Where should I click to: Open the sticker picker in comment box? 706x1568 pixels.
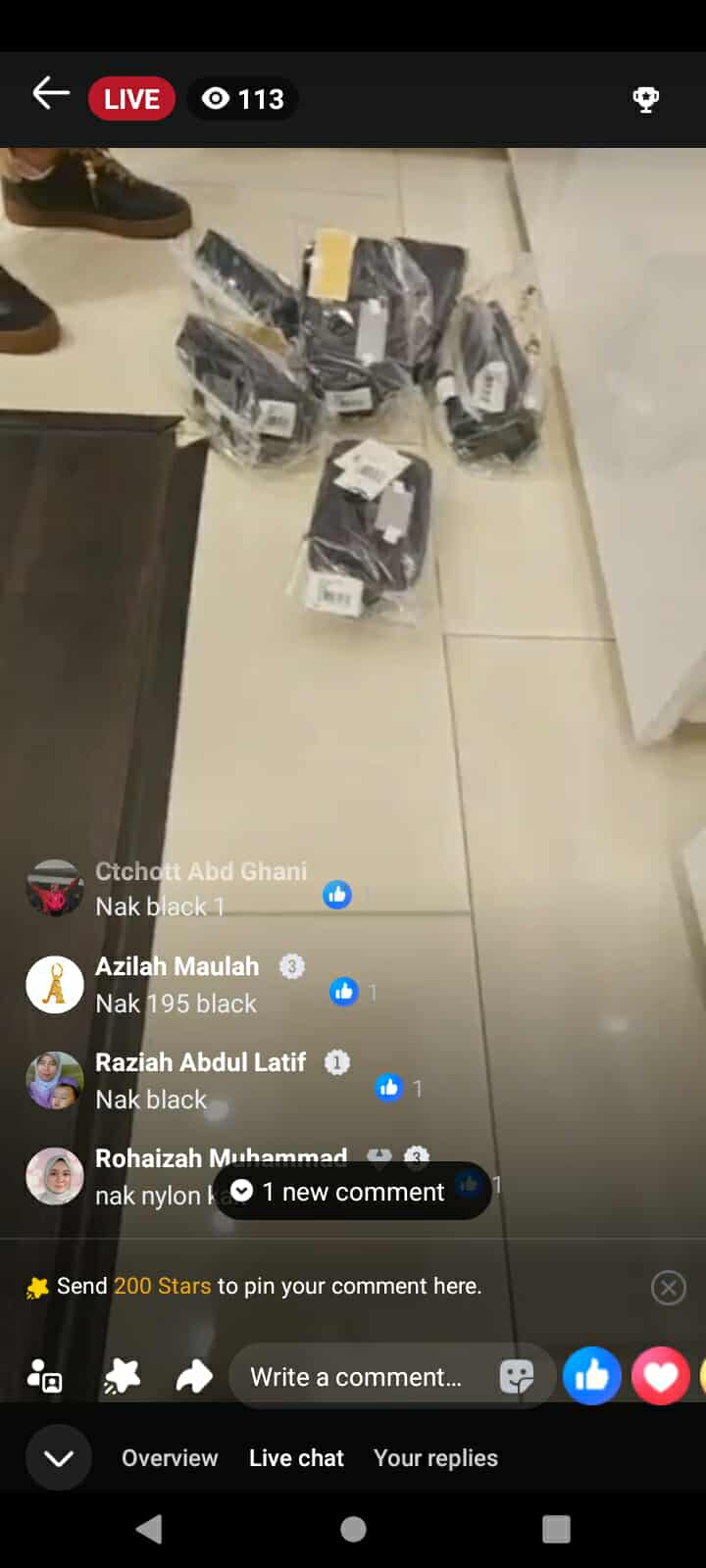tap(516, 1377)
